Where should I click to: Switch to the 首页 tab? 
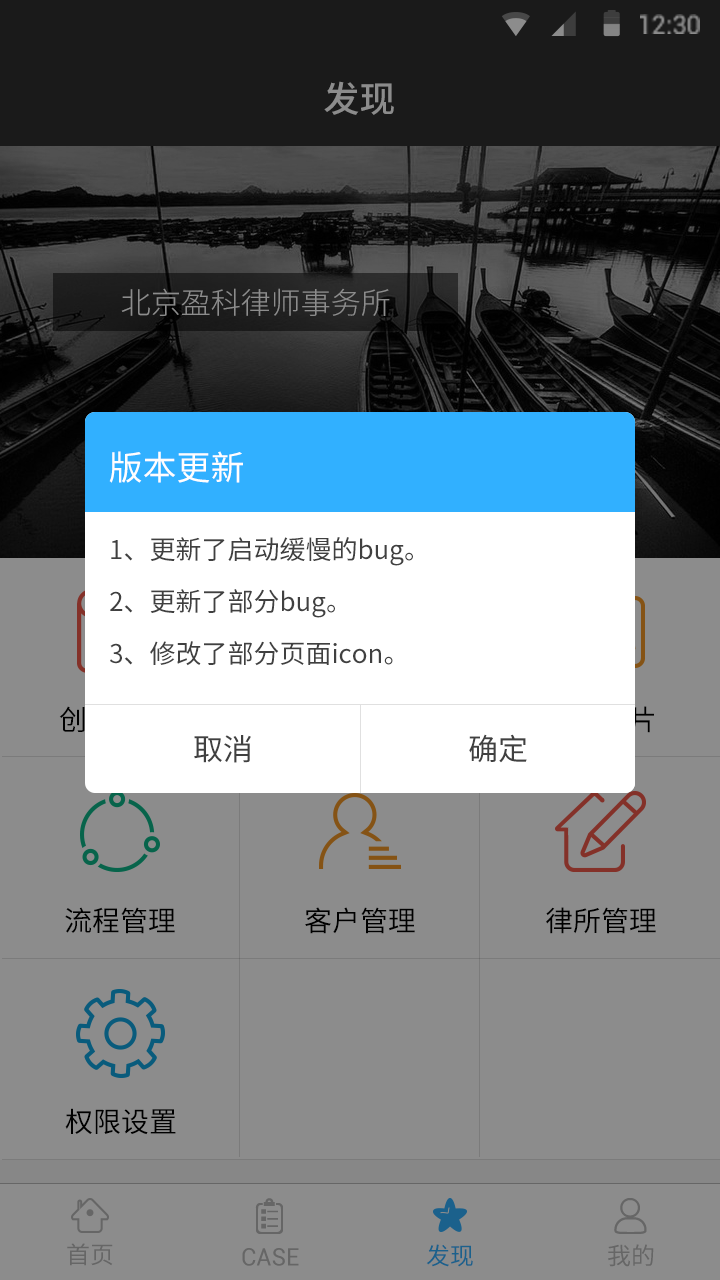point(90,1232)
